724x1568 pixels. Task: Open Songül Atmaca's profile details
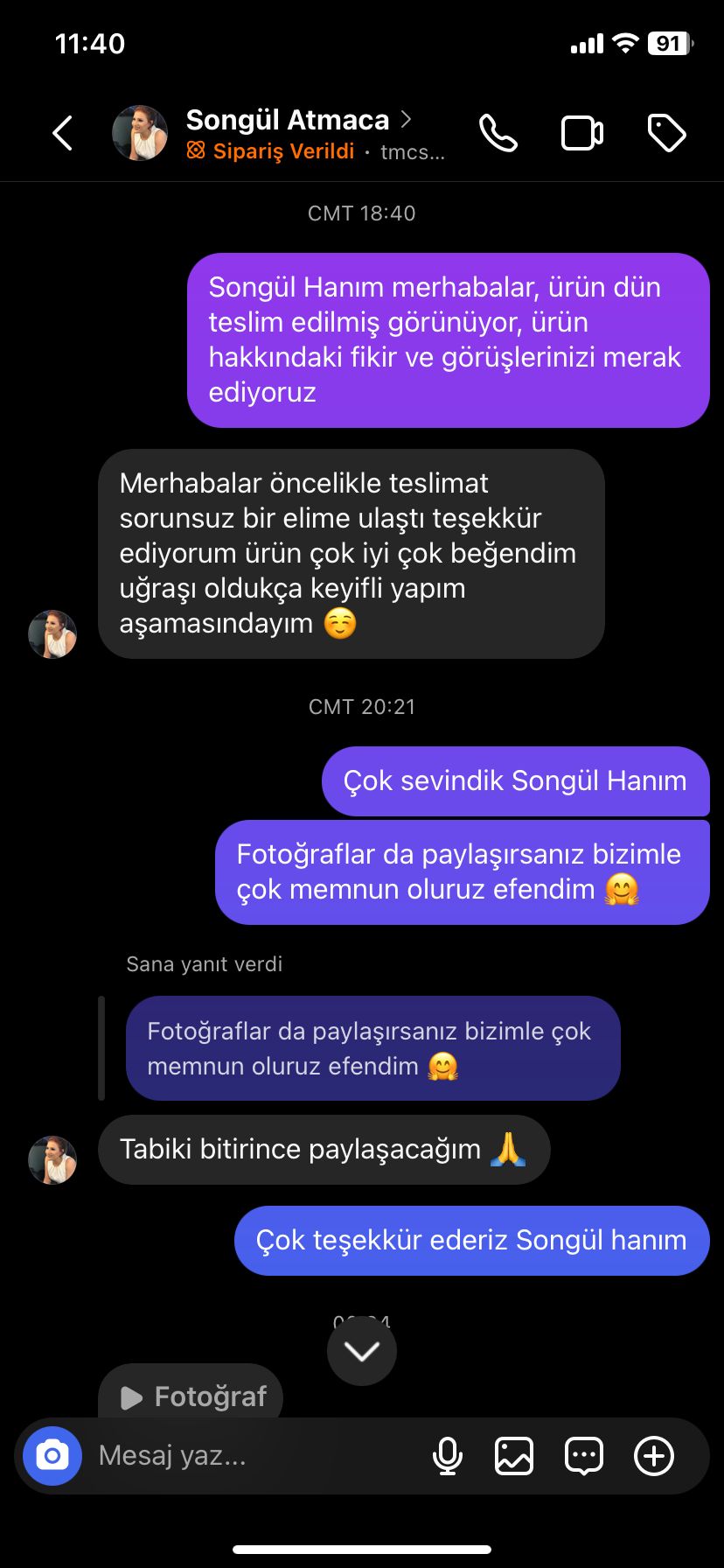click(x=288, y=121)
